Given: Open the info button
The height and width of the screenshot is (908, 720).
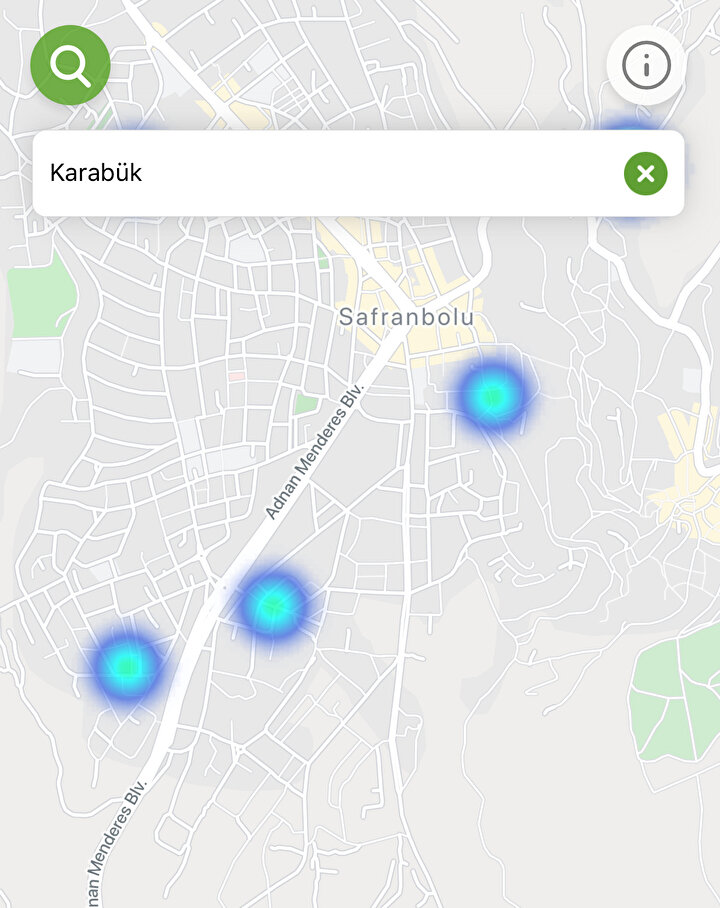Looking at the screenshot, I should [646, 66].
